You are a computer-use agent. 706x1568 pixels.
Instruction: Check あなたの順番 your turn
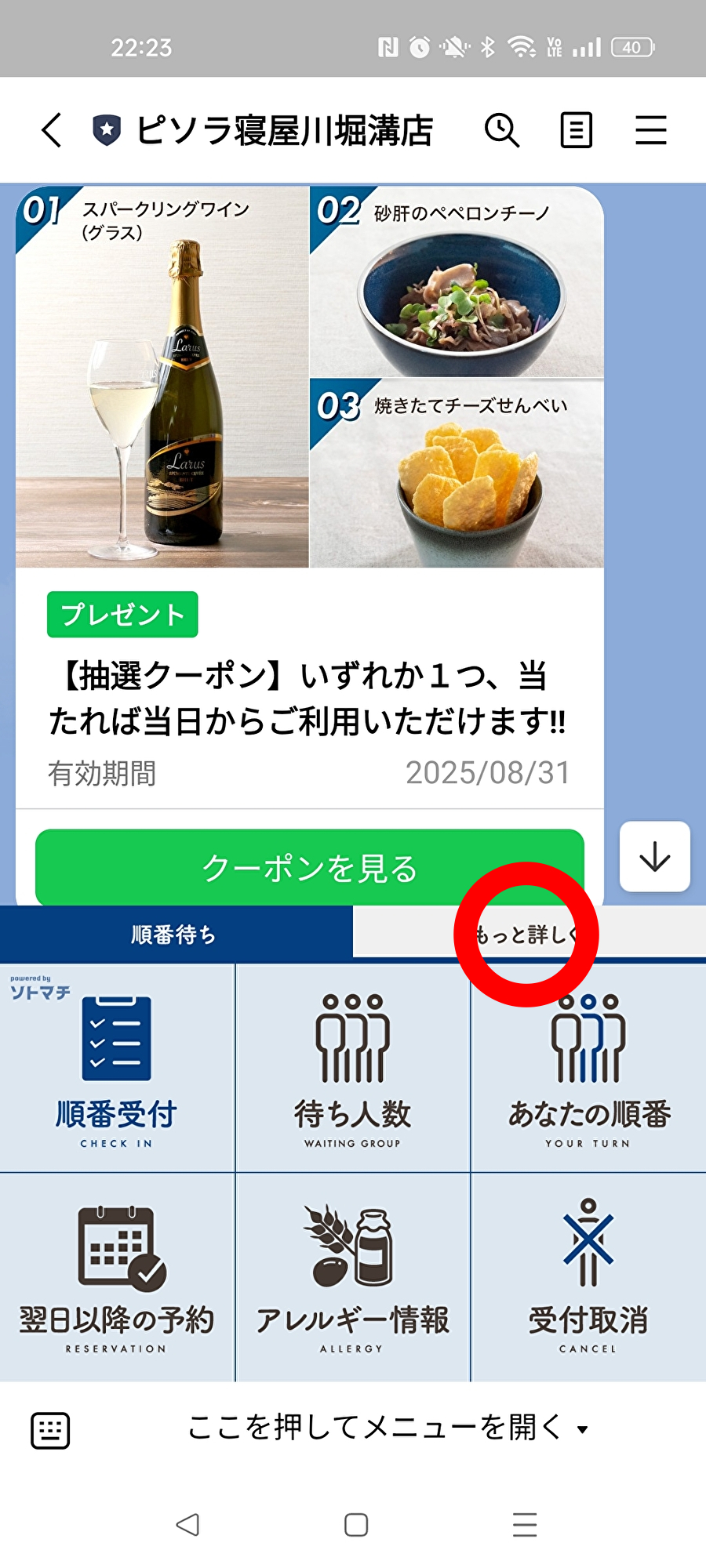(x=589, y=1069)
